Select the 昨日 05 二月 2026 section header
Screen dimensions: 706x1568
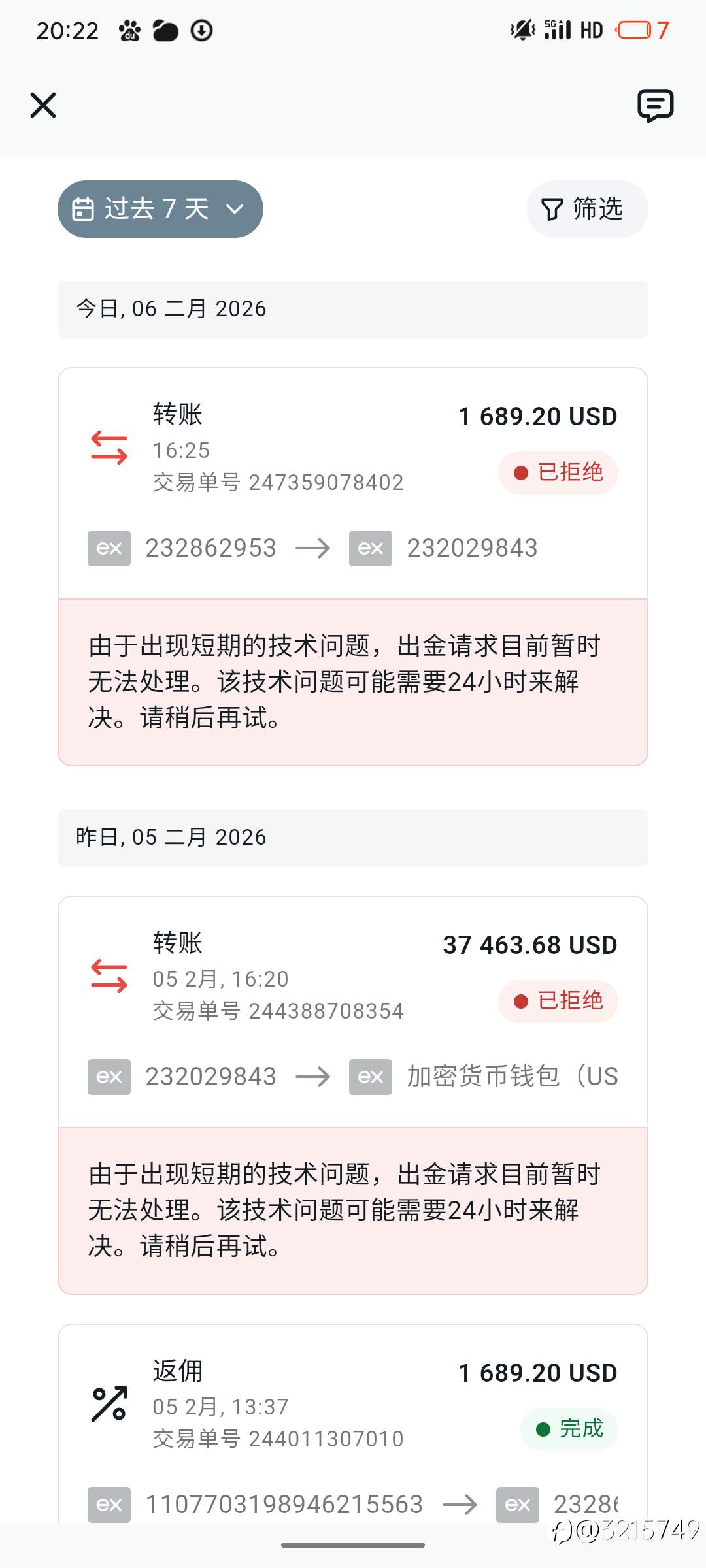[x=172, y=838]
